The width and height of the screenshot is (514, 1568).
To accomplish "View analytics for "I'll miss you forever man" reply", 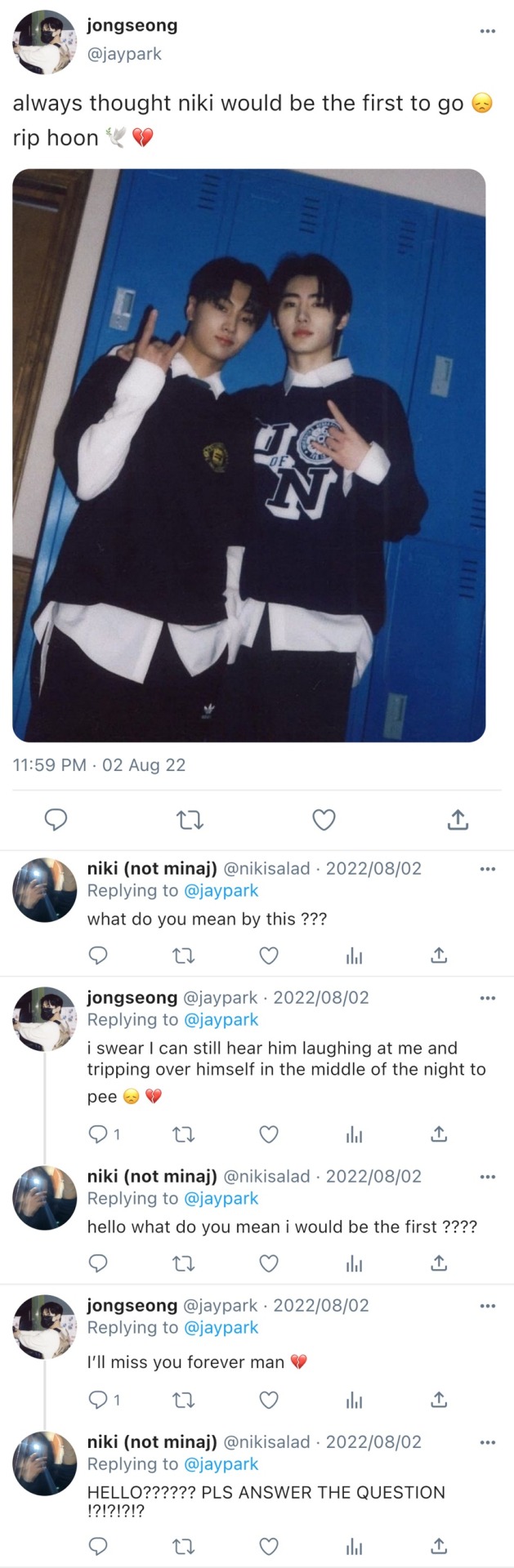I will coord(354,1400).
